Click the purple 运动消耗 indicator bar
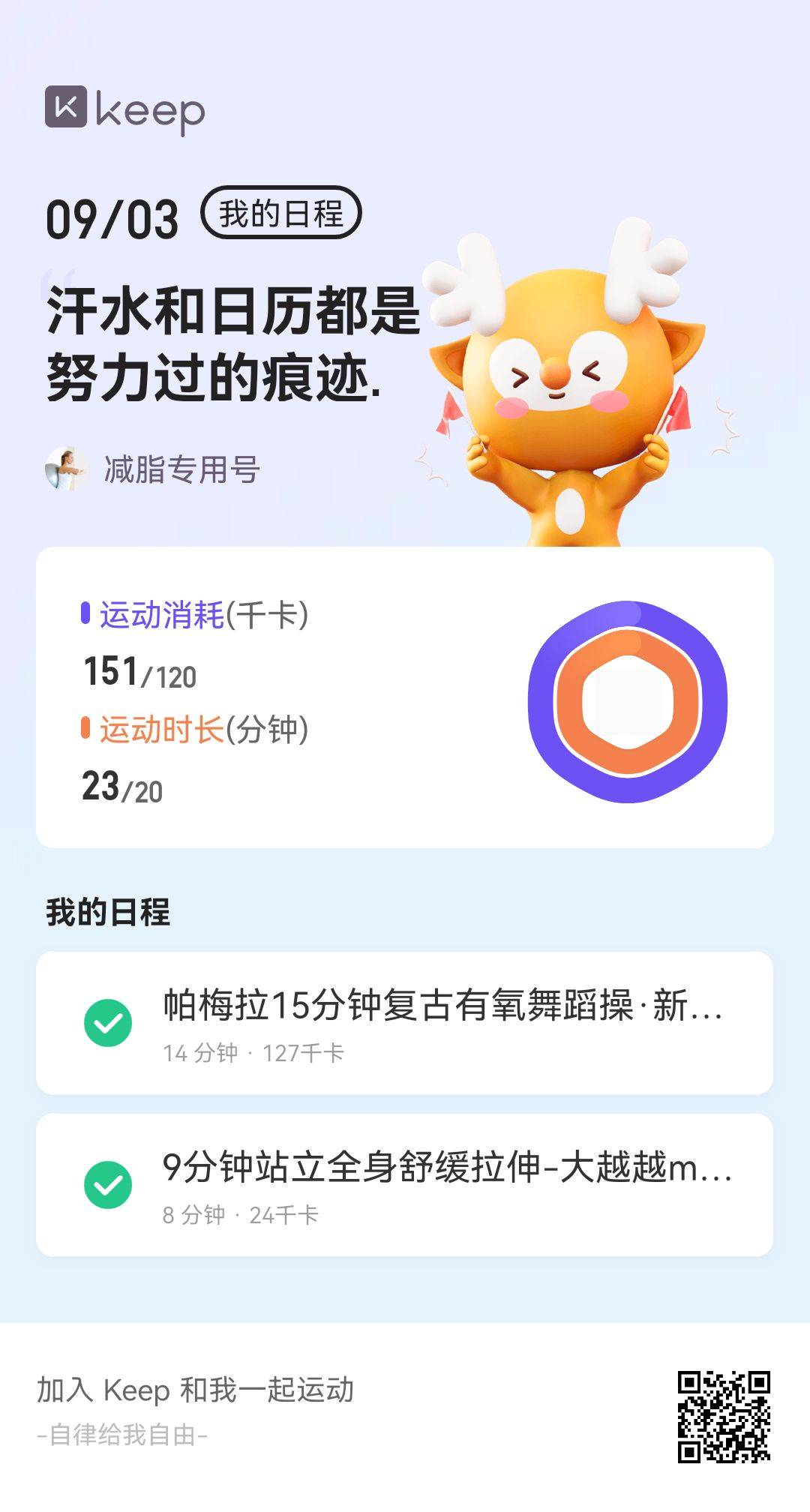Viewport: 810px width, 1512px height. pyautogui.click(x=87, y=613)
